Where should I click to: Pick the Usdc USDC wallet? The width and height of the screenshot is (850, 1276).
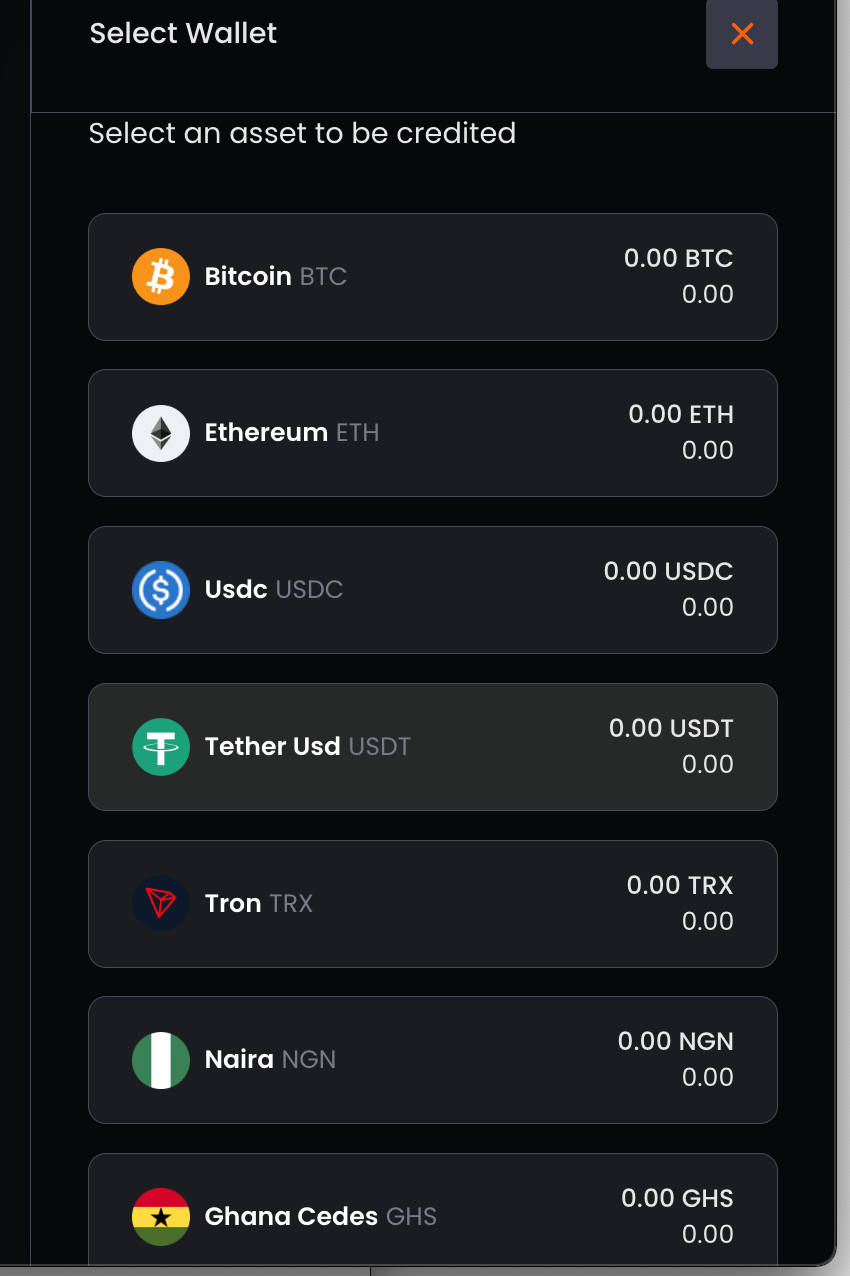tap(432, 590)
